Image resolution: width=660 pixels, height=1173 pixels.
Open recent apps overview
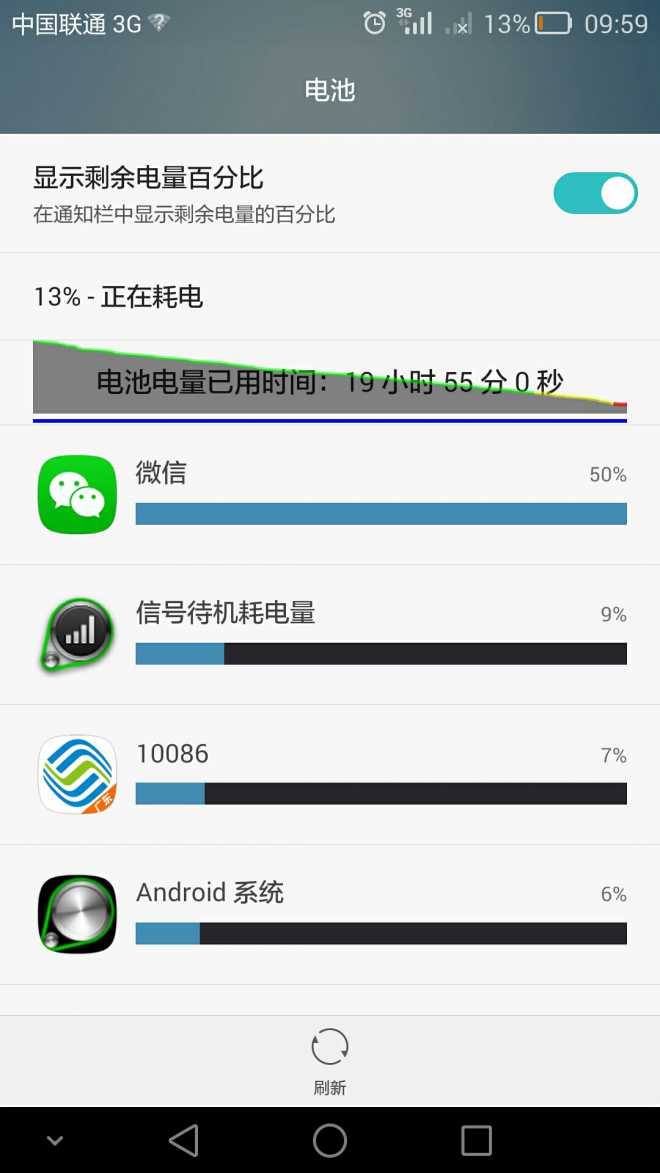(x=476, y=1141)
